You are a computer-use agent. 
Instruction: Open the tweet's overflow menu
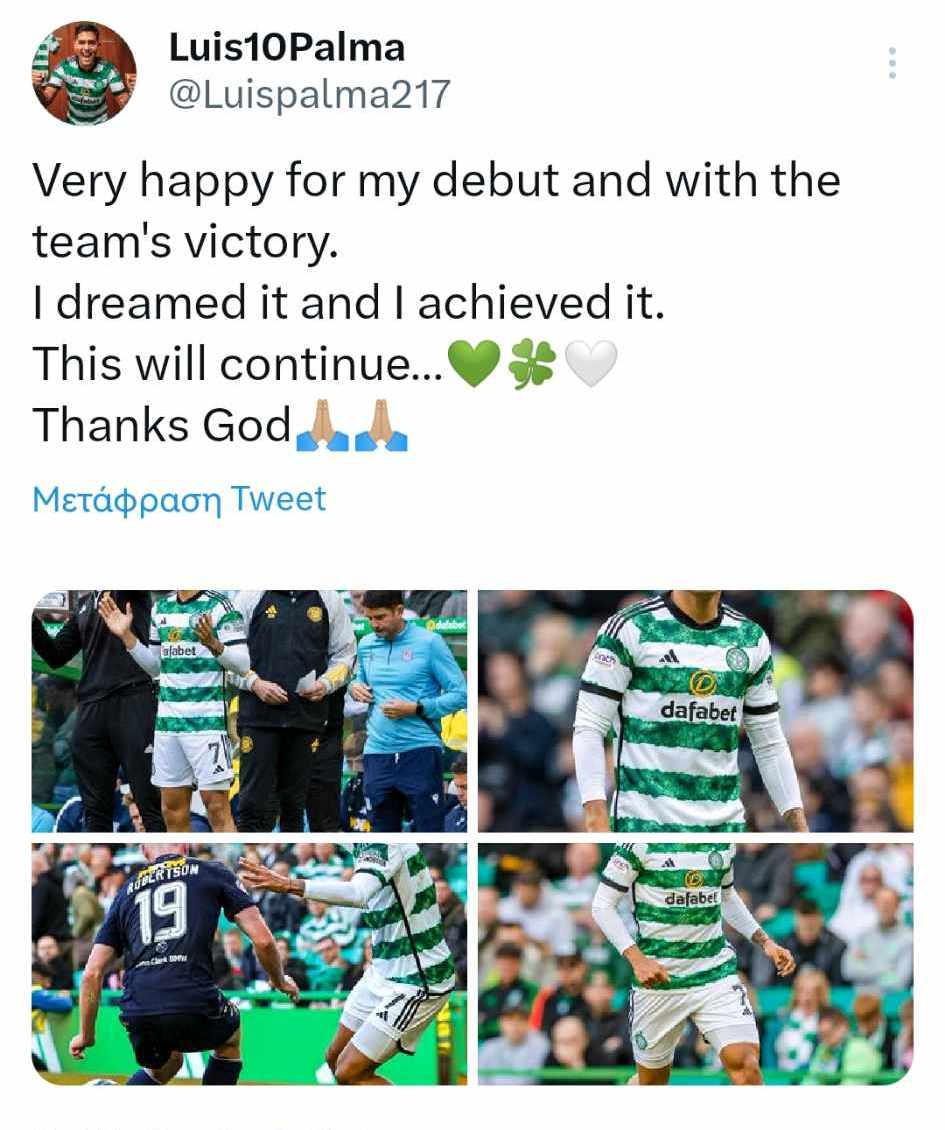(892, 63)
